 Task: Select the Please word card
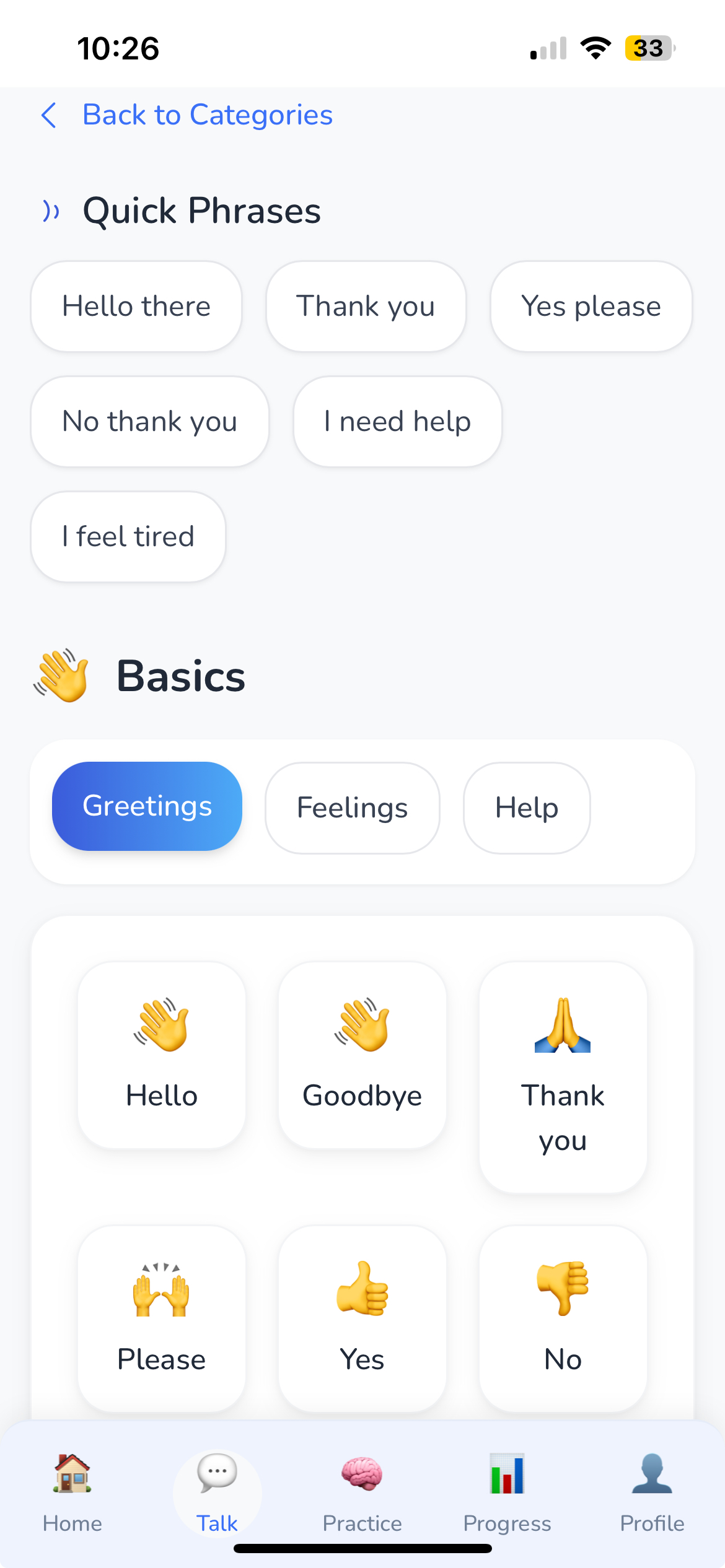(x=162, y=1318)
